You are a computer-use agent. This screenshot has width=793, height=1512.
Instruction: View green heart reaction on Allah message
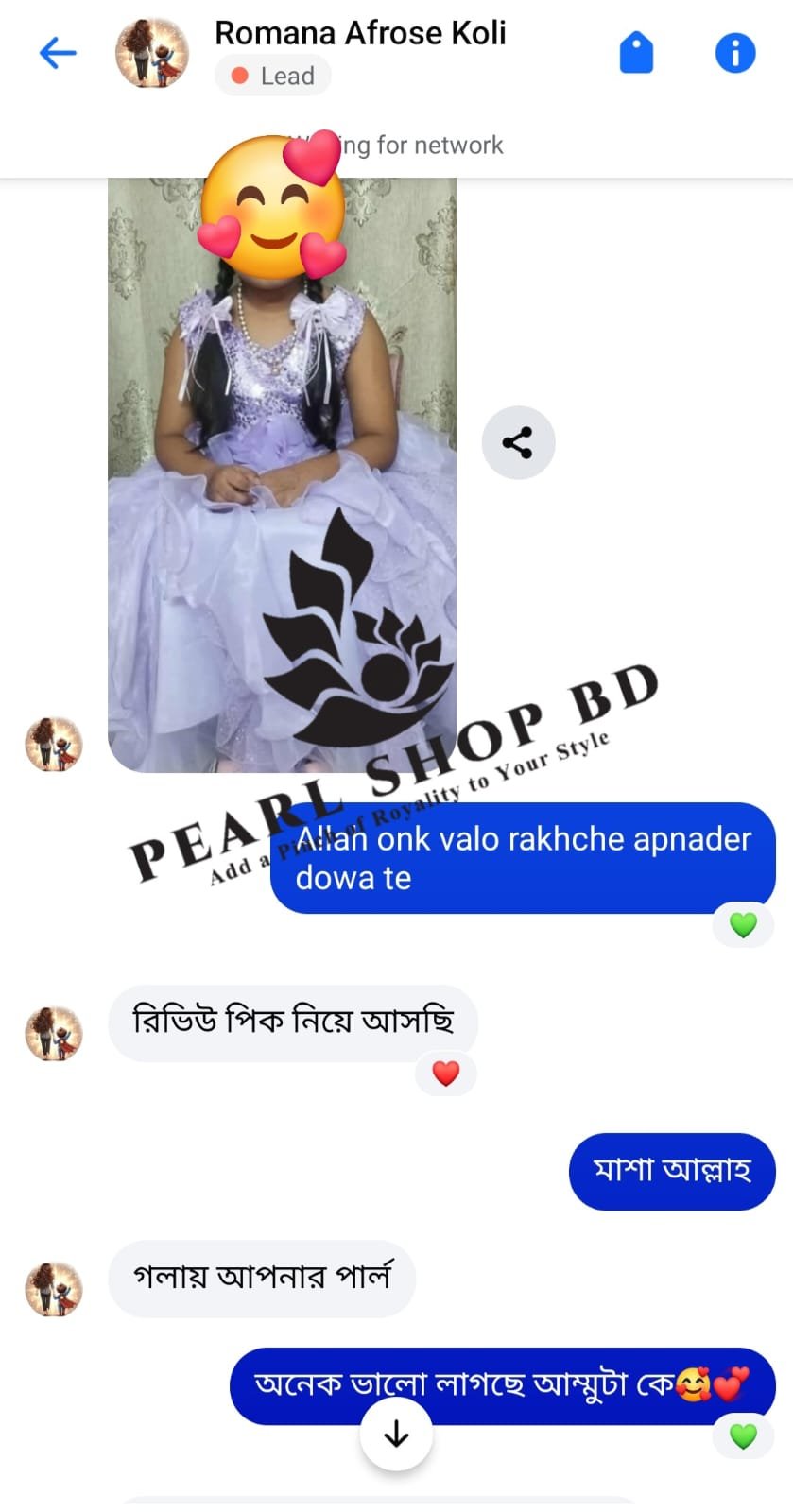pyautogui.click(x=744, y=925)
